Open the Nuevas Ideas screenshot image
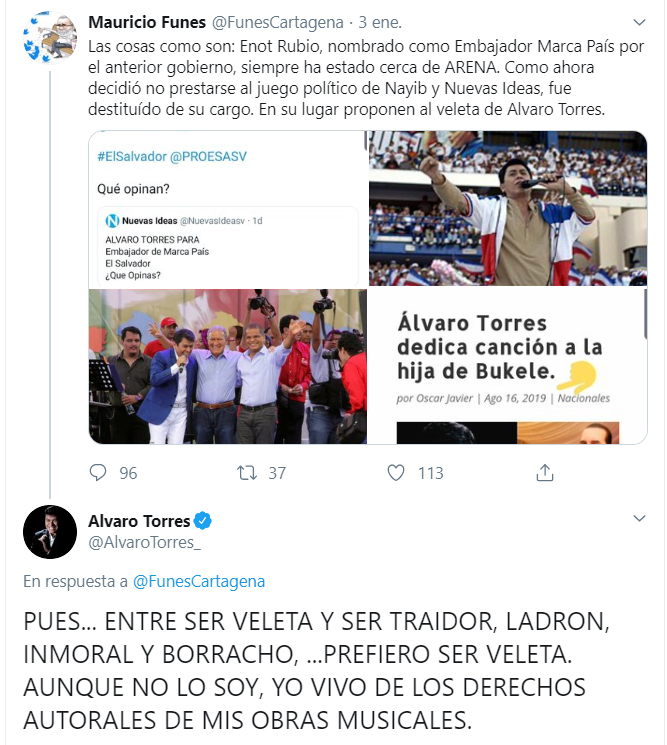This screenshot has height=745, width=667. (227, 209)
